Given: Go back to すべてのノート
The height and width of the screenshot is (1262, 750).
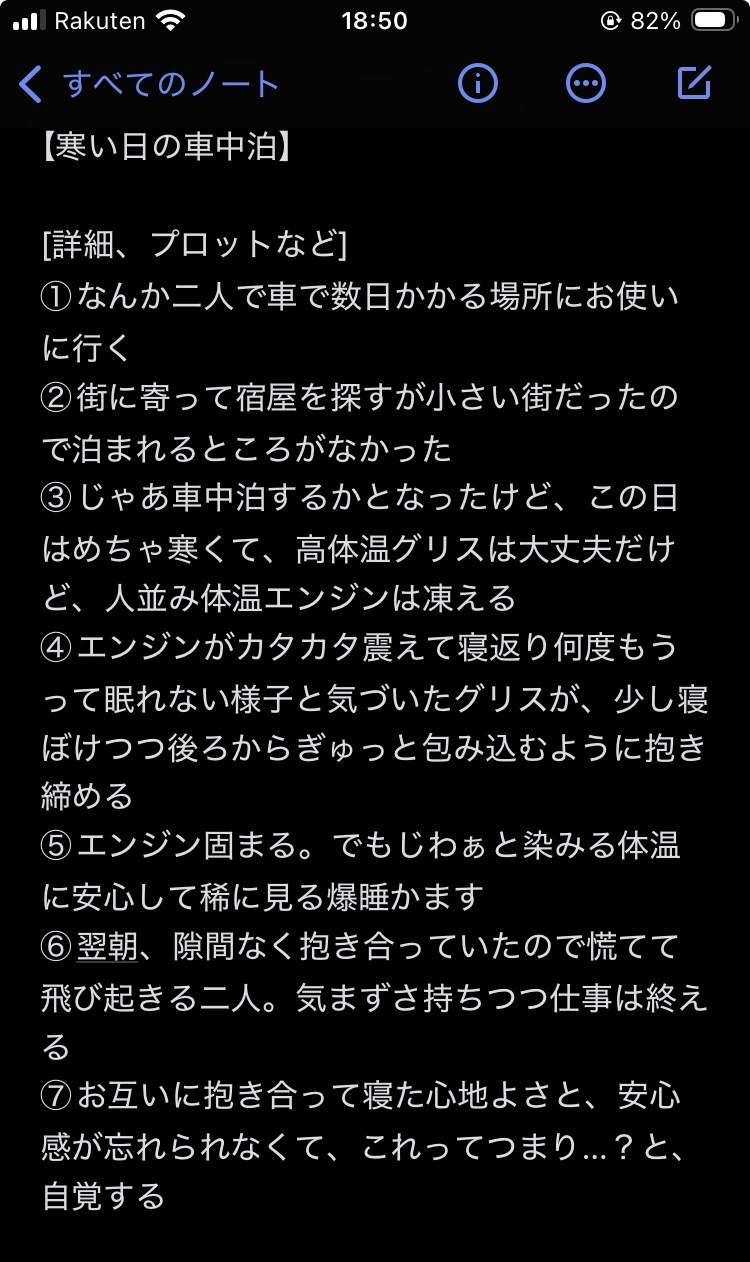Looking at the screenshot, I should point(150,84).
